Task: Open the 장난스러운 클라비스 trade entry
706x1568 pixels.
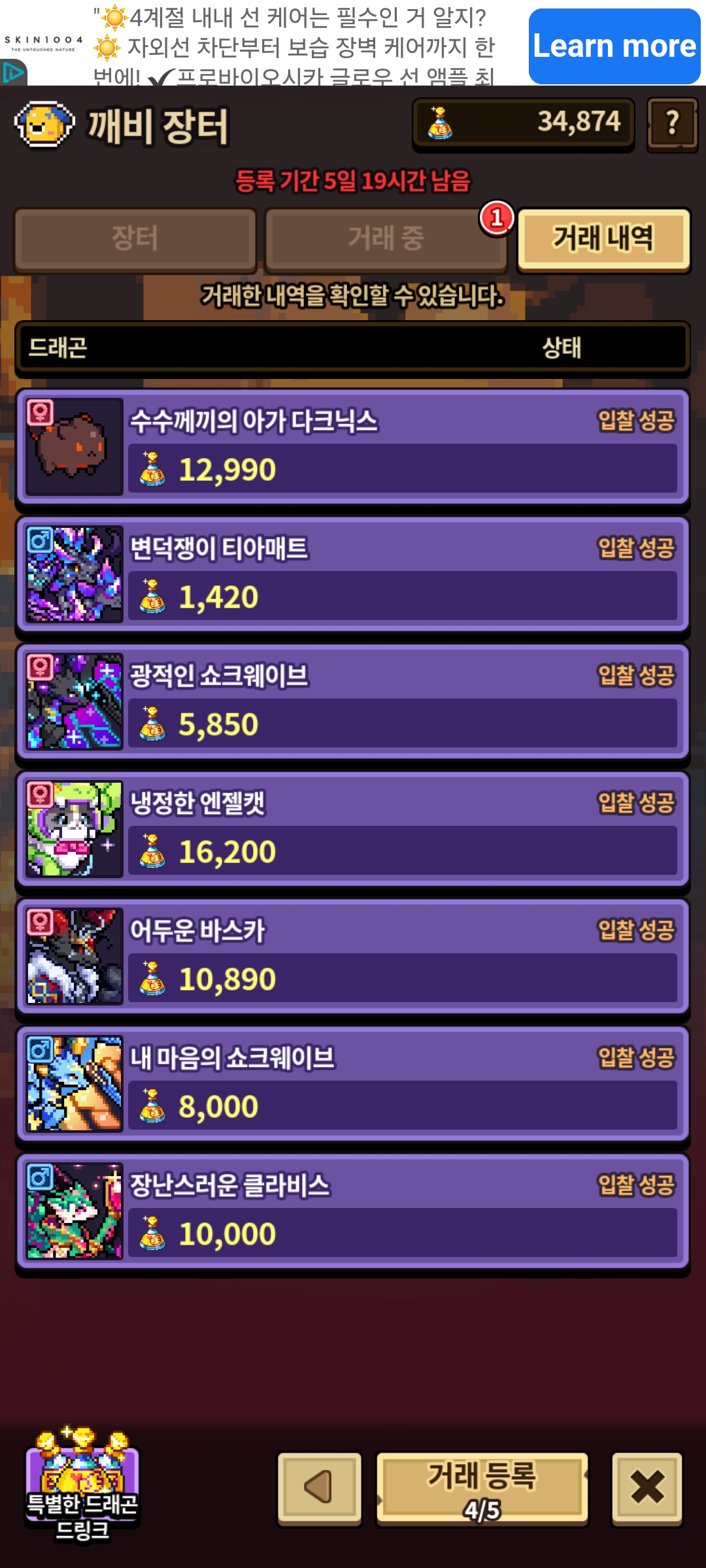Action: point(352,1211)
